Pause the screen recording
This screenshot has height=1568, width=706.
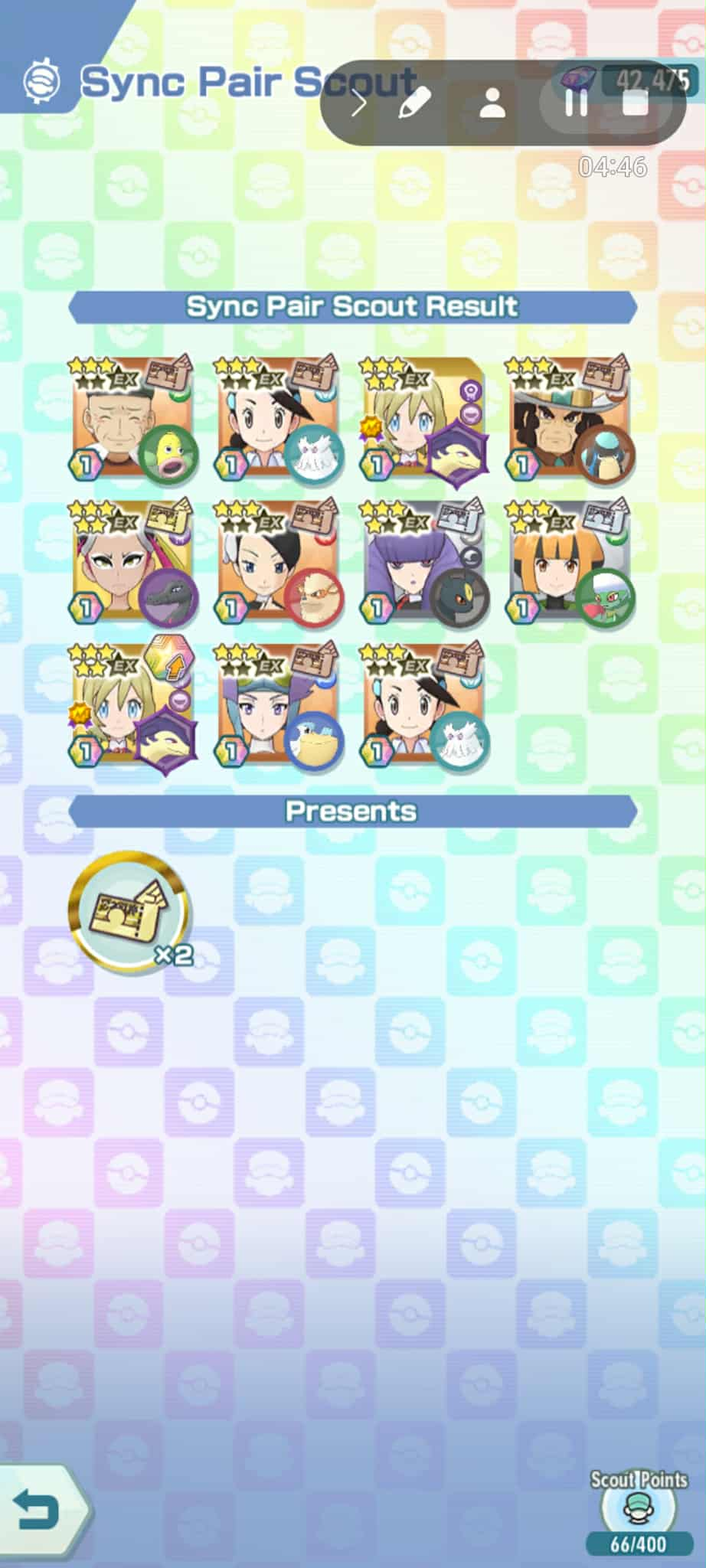click(576, 103)
